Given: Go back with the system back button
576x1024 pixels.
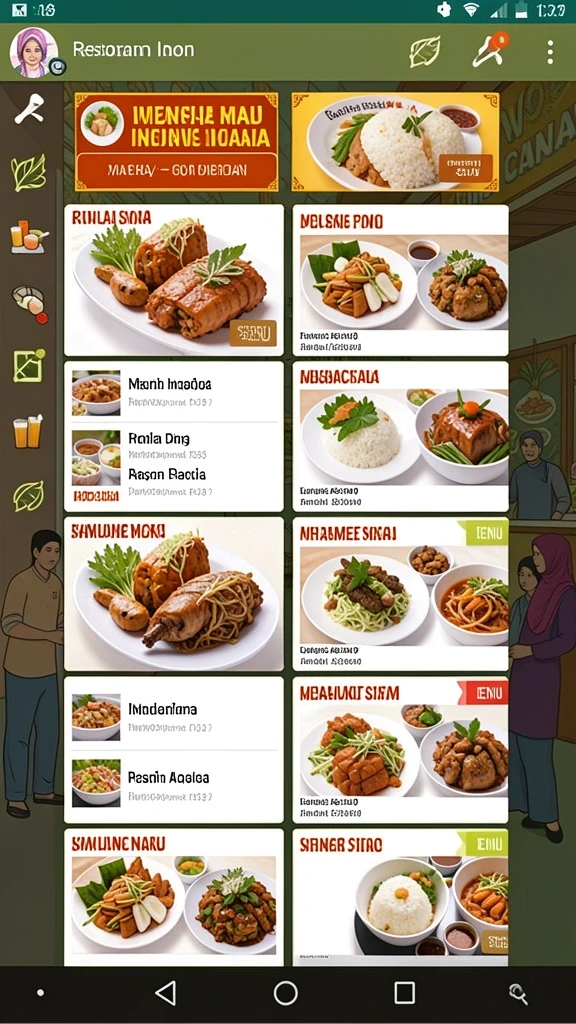Looking at the screenshot, I should pyautogui.click(x=166, y=993).
